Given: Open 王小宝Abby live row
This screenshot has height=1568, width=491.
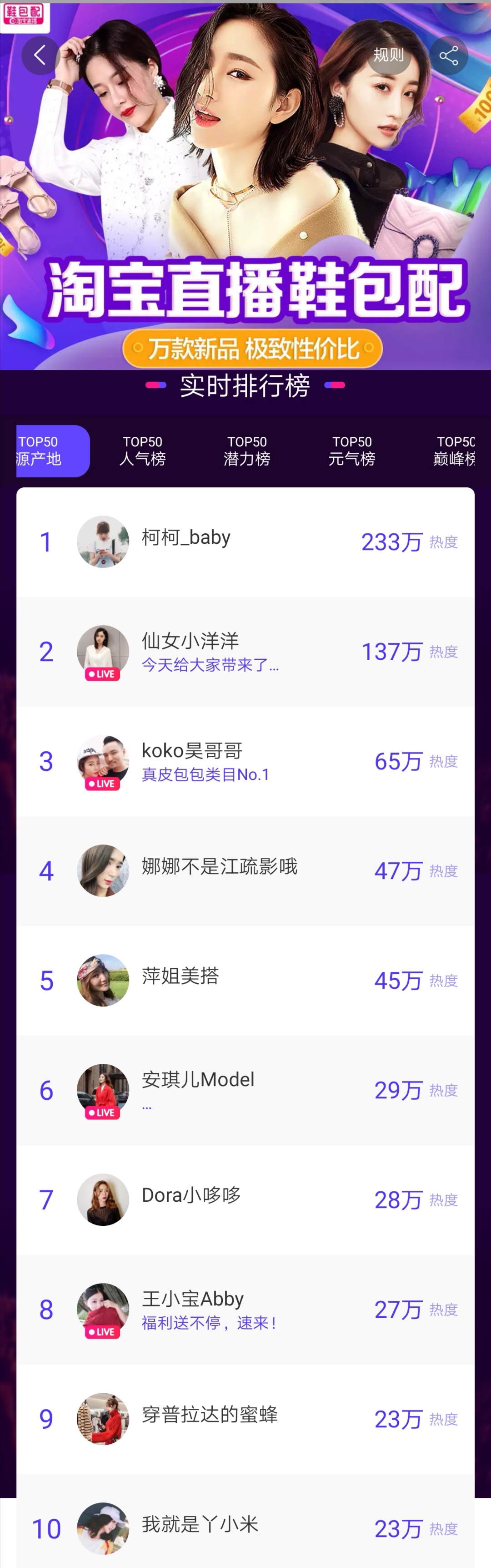Looking at the screenshot, I should point(245,1309).
